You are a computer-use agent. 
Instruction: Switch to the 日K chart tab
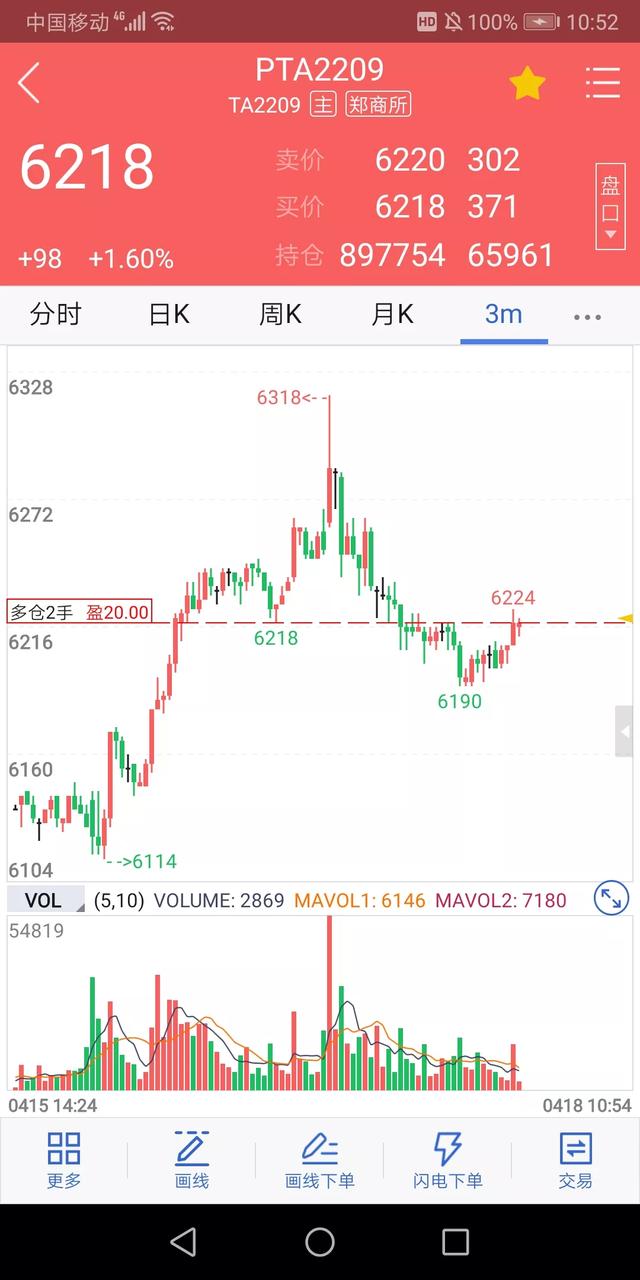169,314
